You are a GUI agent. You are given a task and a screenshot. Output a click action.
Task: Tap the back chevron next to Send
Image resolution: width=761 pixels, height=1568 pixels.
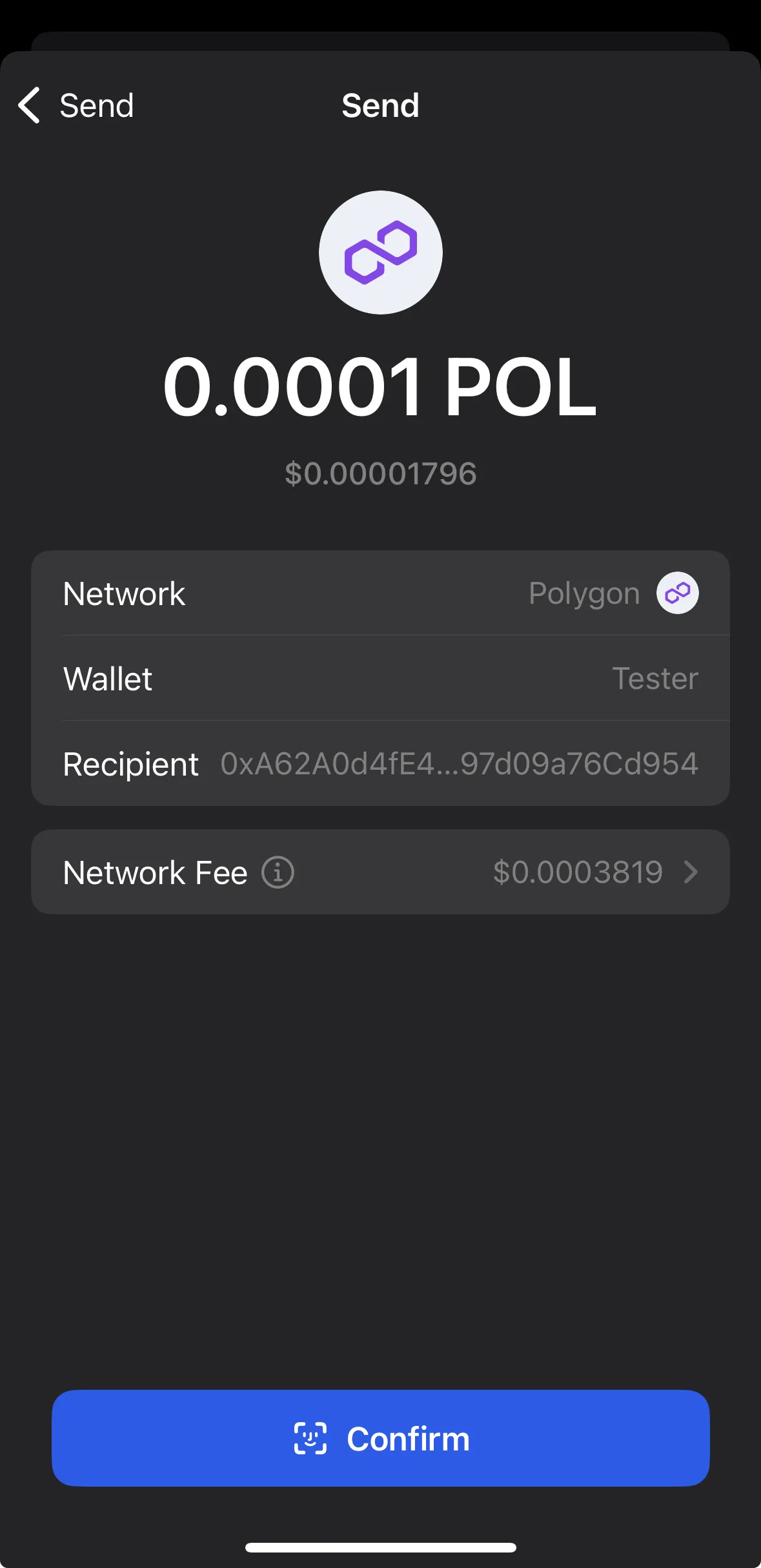28,105
